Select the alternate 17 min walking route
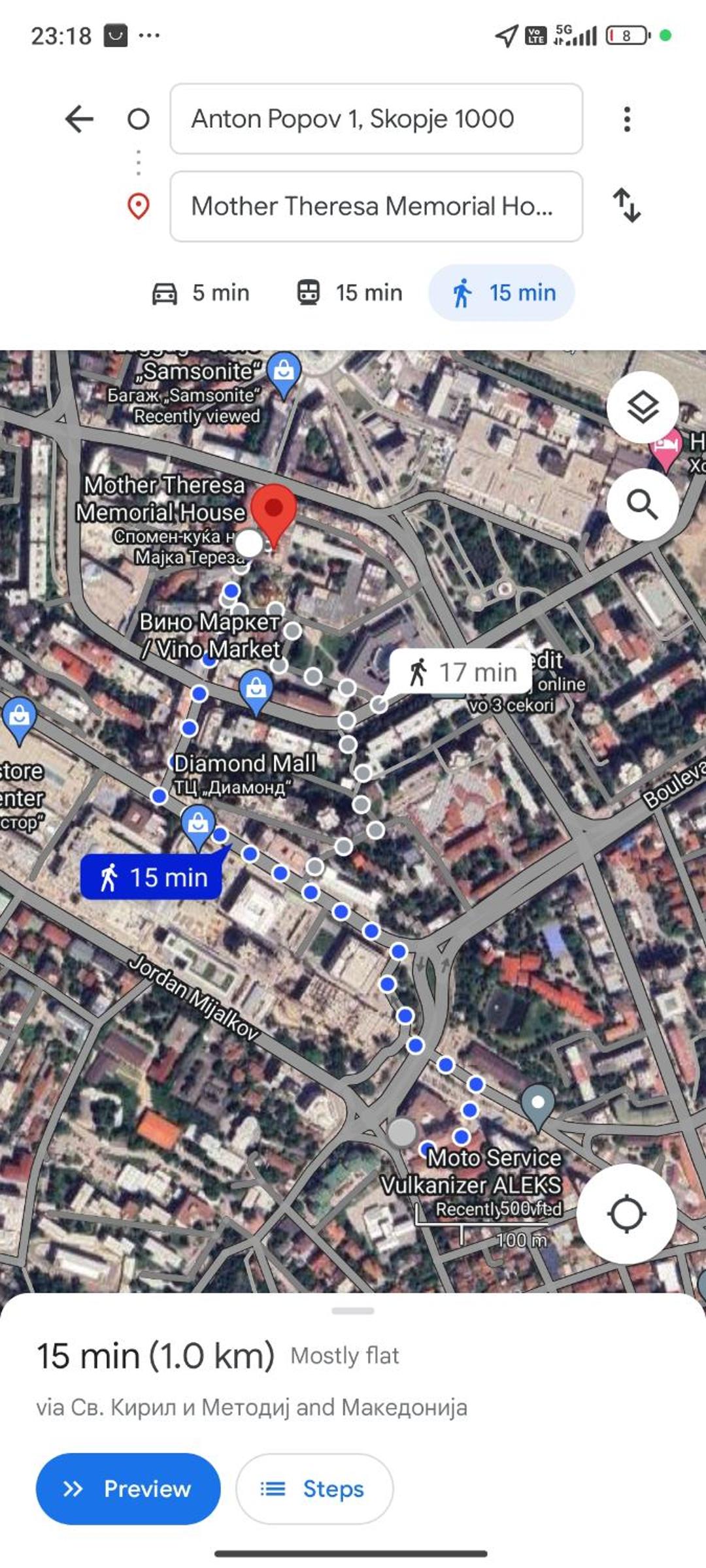The width and height of the screenshot is (706, 1568). coord(460,672)
